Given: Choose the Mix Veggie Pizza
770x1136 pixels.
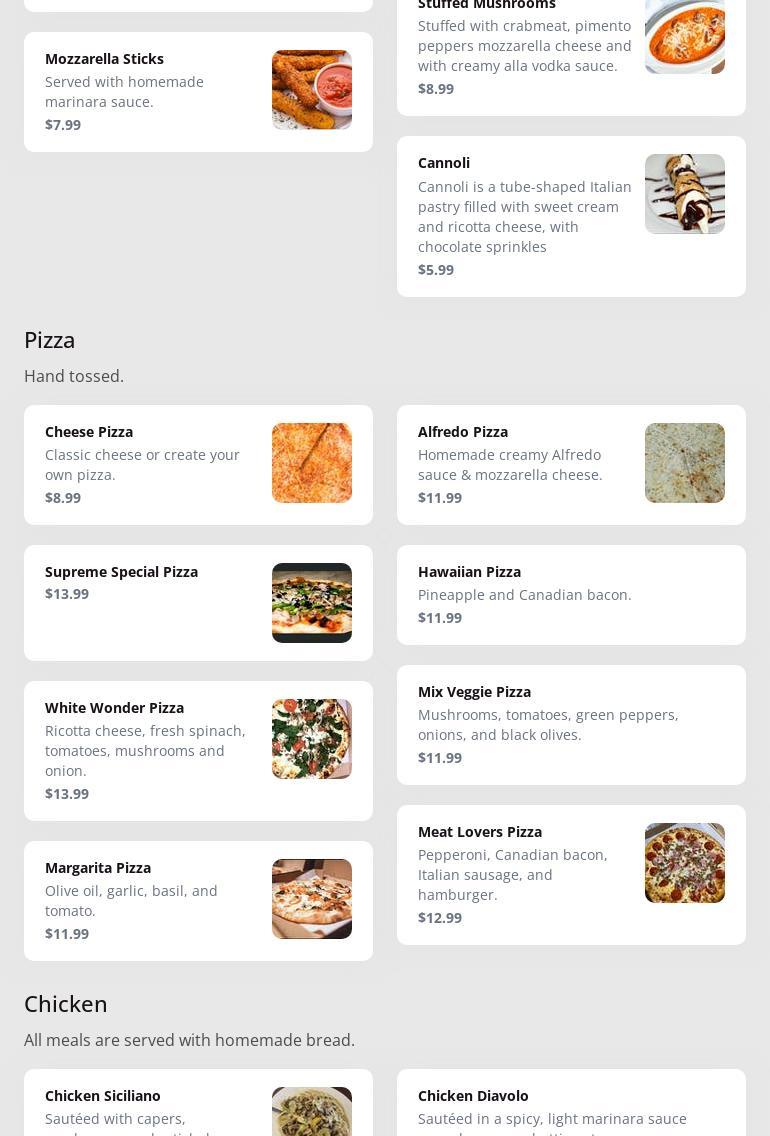Looking at the screenshot, I should pyautogui.click(x=571, y=725).
